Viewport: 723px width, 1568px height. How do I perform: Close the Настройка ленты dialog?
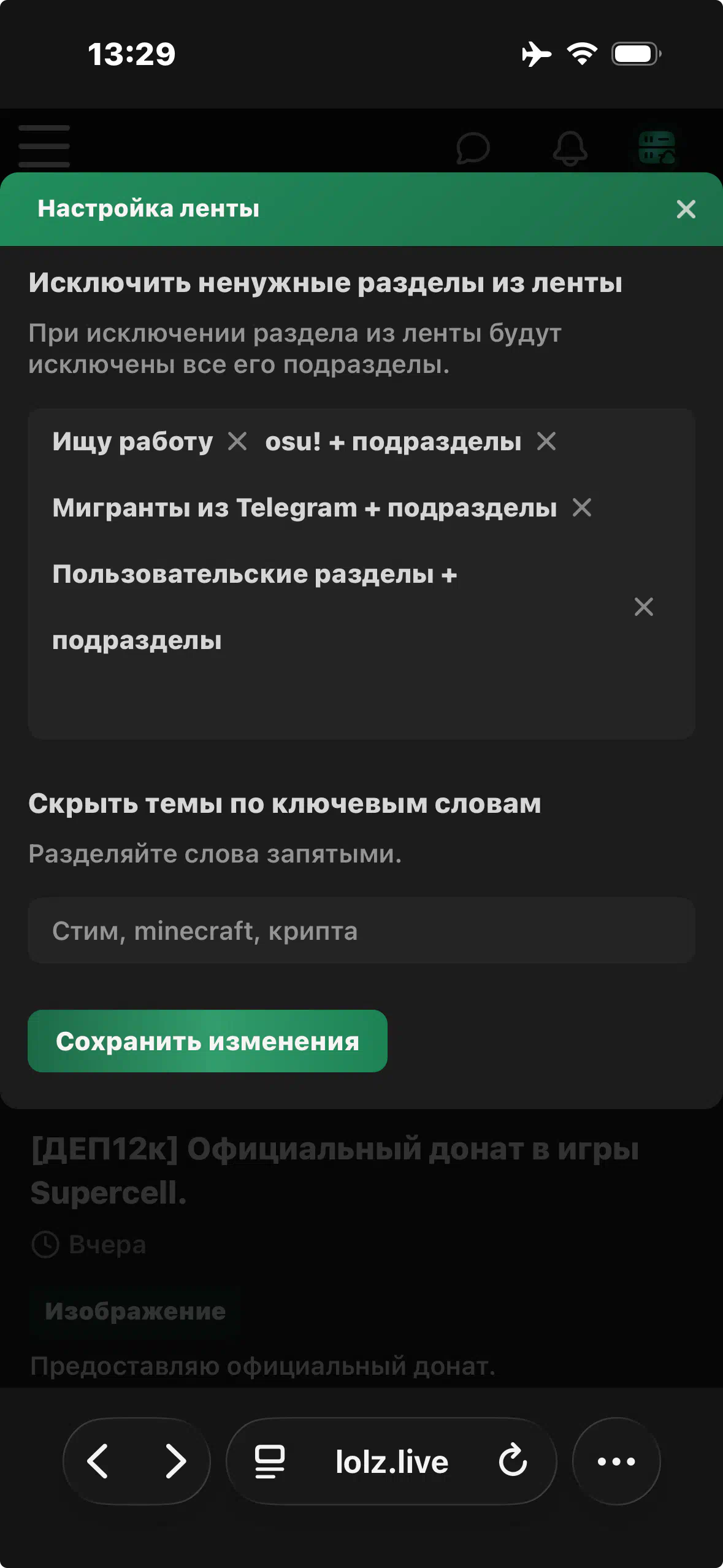click(686, 209)
